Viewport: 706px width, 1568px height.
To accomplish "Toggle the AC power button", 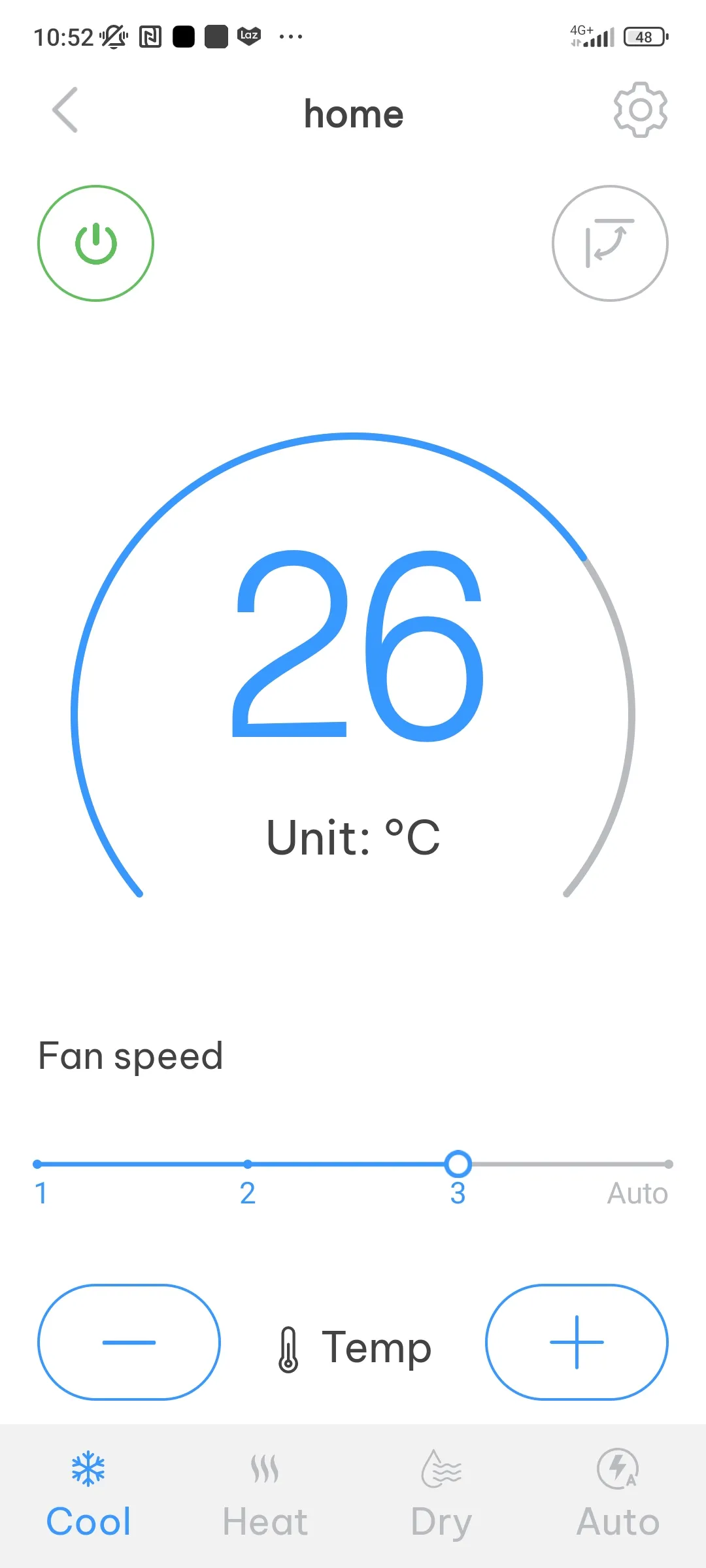I will pyautogui.click(x=95, y=243).
